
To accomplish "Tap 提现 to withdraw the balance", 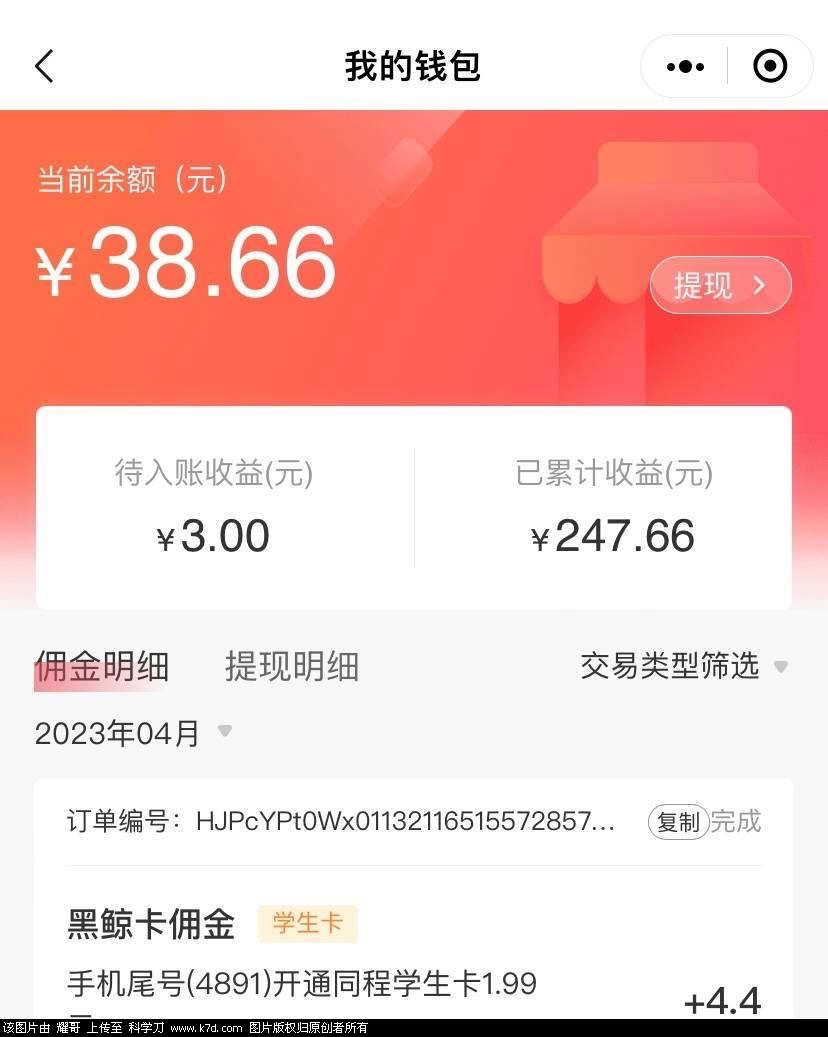I will tap(720, 286).
